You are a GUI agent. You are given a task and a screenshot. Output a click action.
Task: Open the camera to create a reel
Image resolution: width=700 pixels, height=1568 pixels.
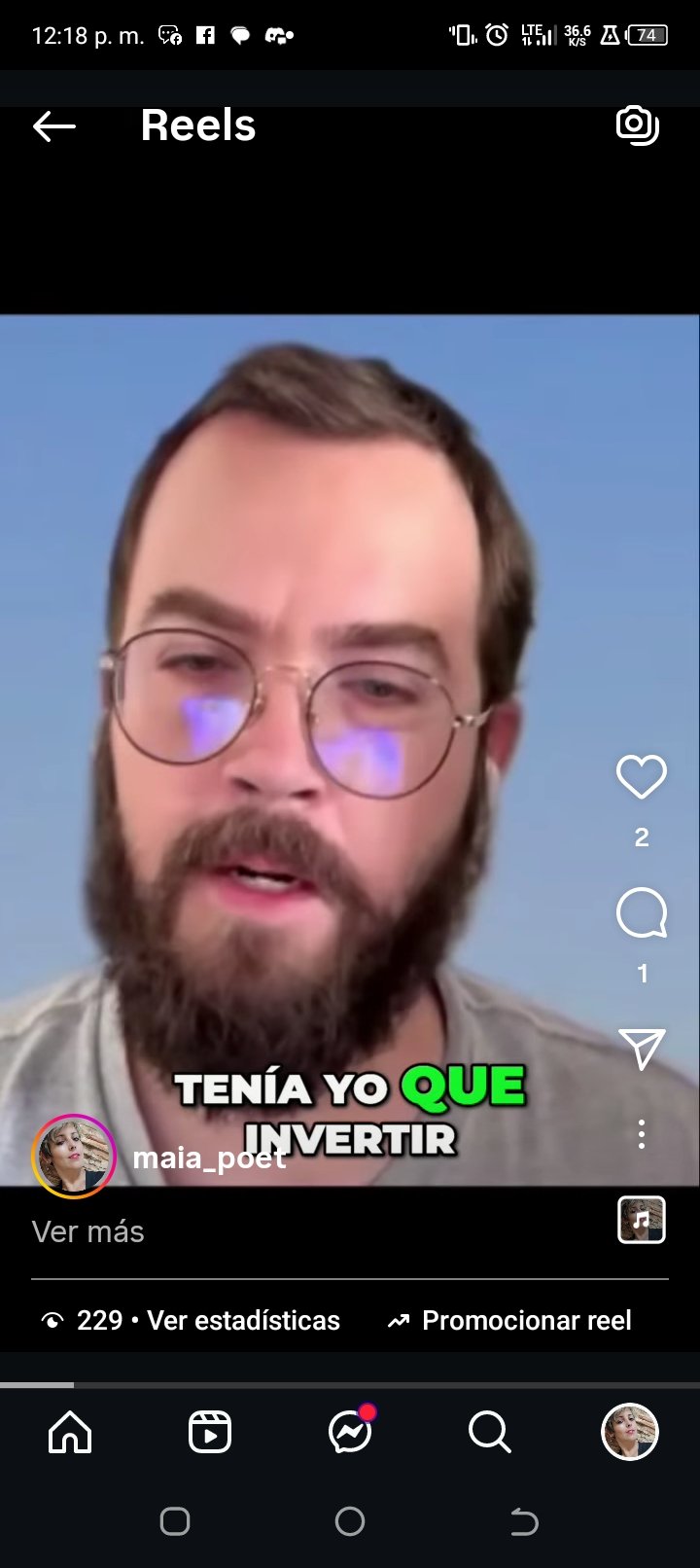638,125
